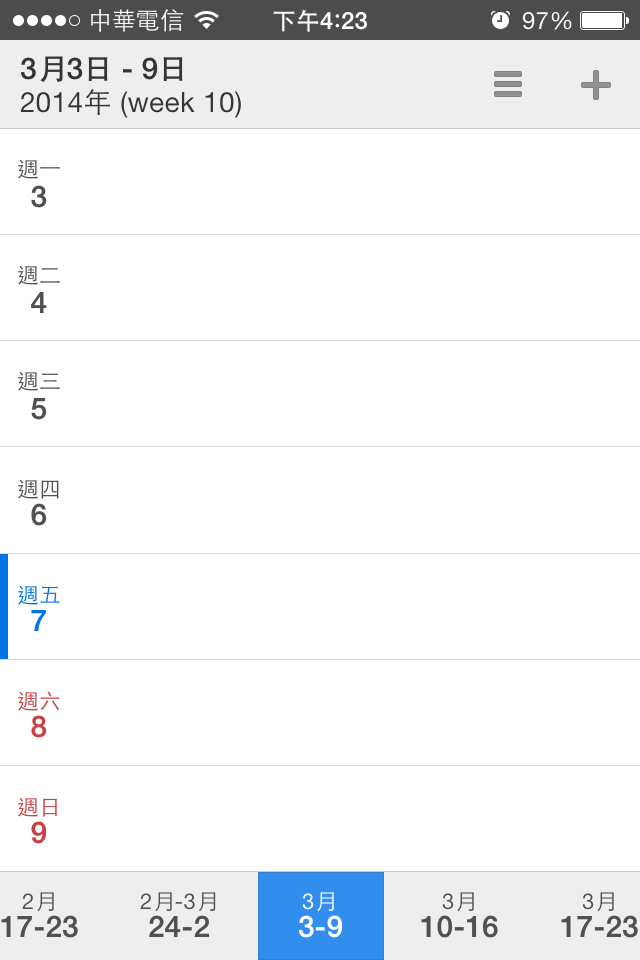Go to week March 10-16
This screenshot has height=960, width=640.
[459, 916]
